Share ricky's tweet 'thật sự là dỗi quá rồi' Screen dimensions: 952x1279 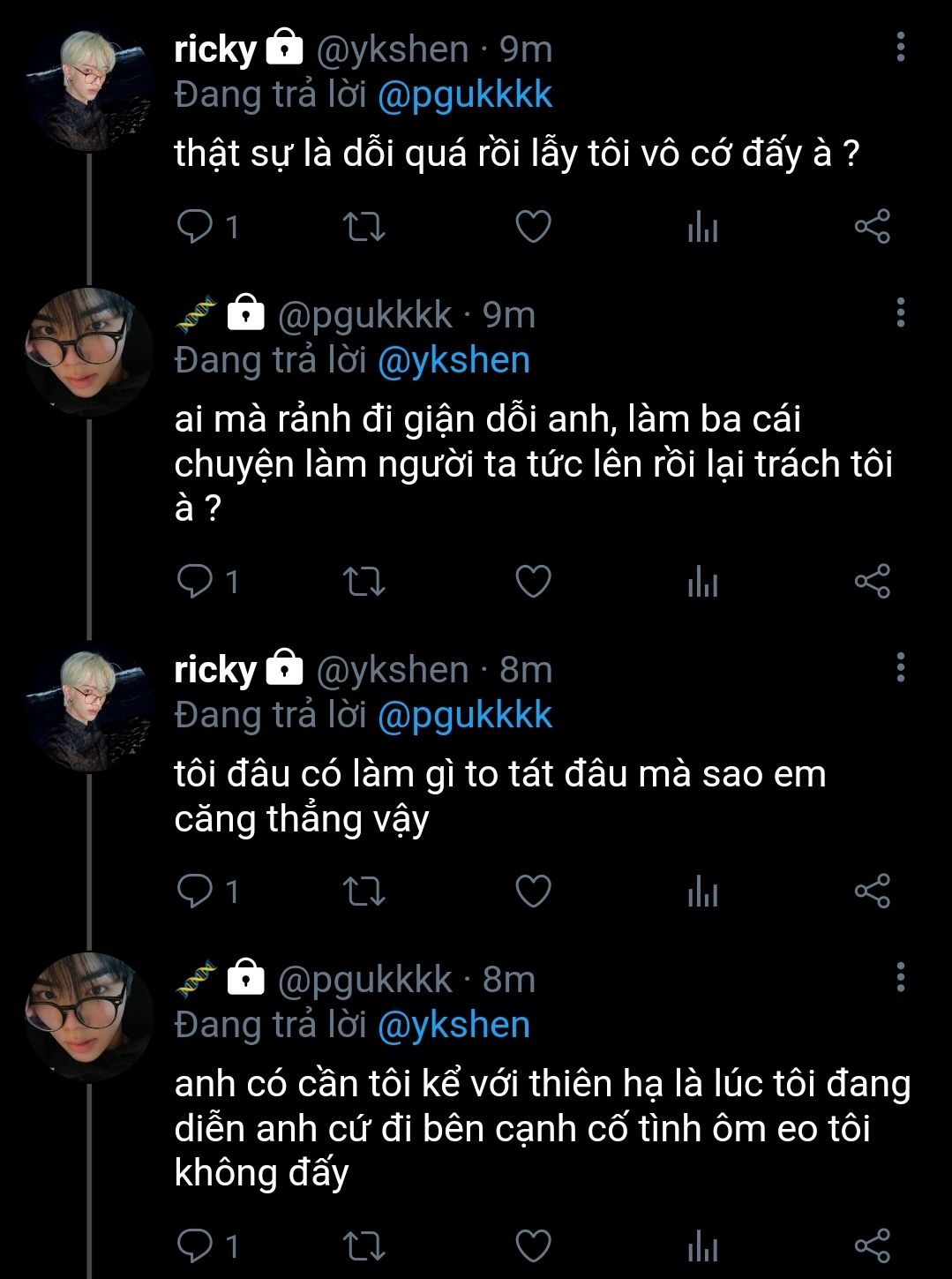coord(872,228)
